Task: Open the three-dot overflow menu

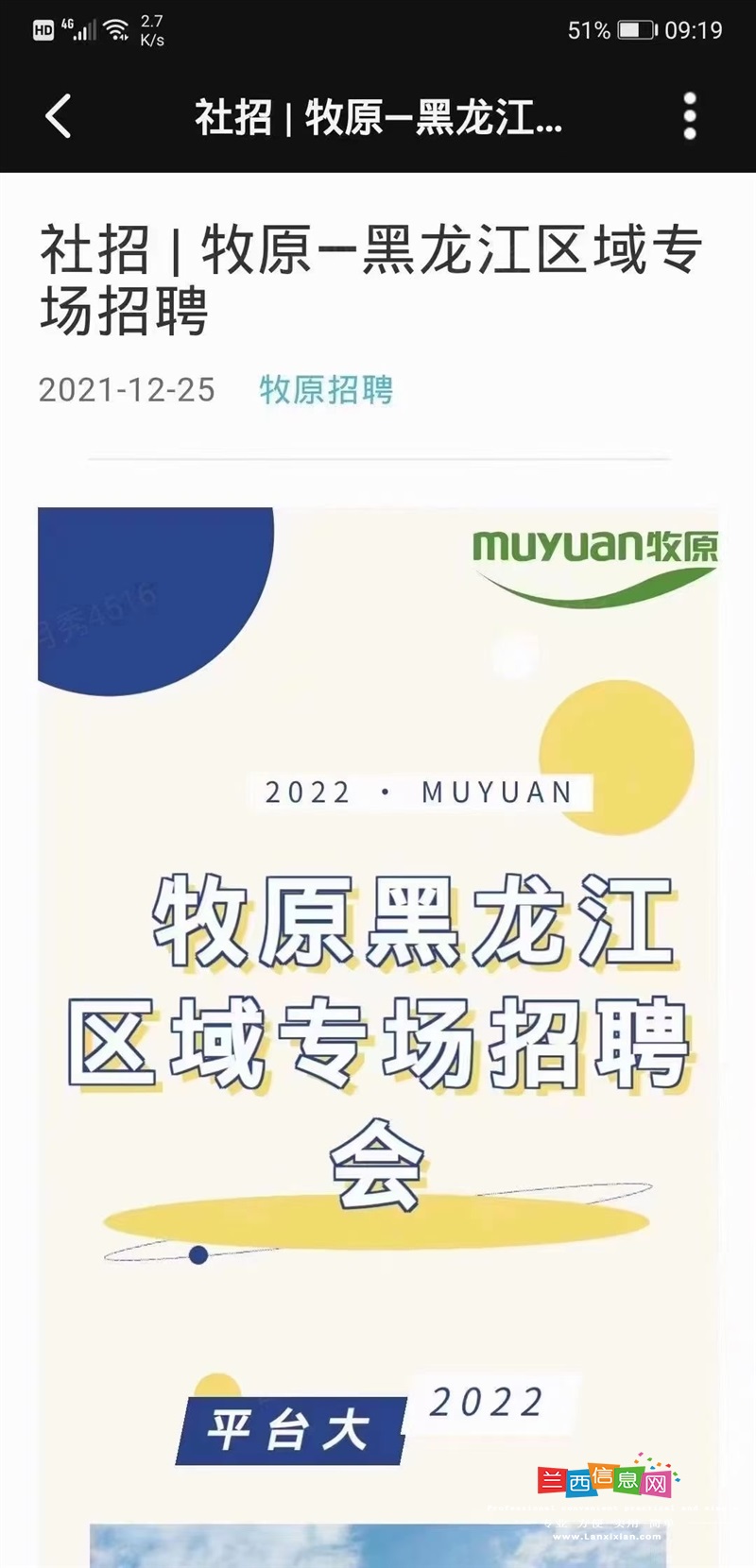Action: click(x=690, y=116)
